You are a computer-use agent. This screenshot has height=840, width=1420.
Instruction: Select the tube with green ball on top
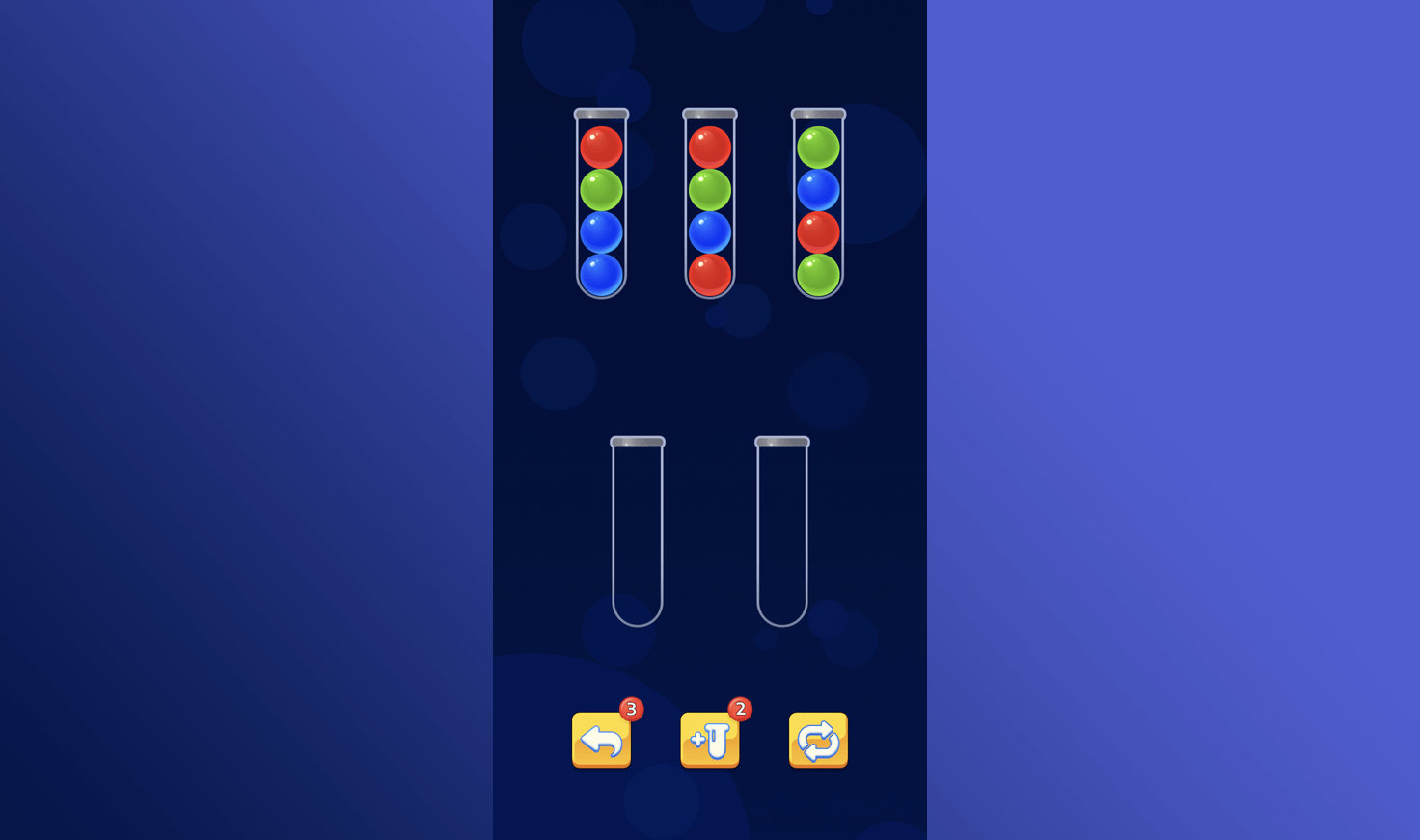click(x=818, y=204)
